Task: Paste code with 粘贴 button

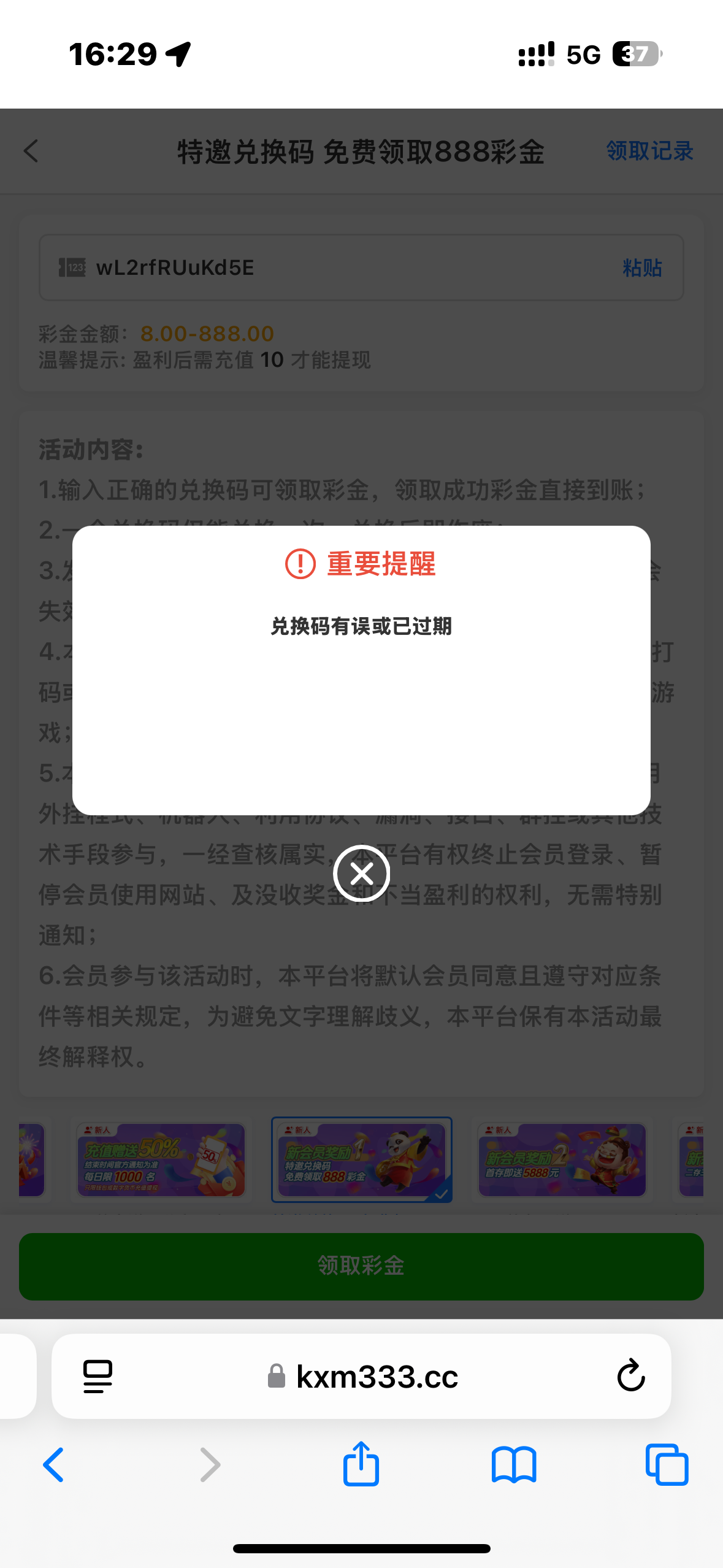Action: pos(642,268)
